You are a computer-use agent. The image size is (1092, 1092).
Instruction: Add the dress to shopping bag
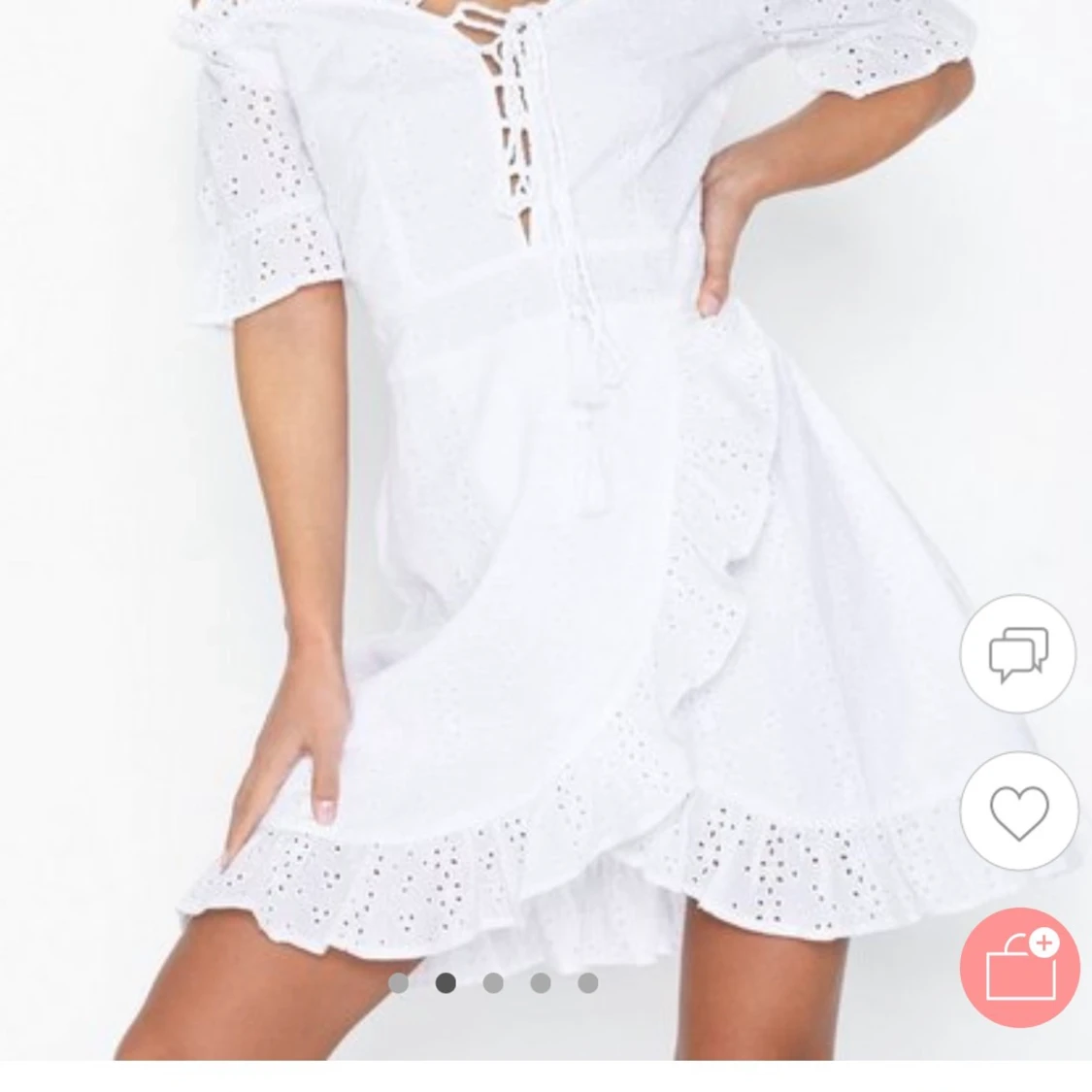point(1019,968)
